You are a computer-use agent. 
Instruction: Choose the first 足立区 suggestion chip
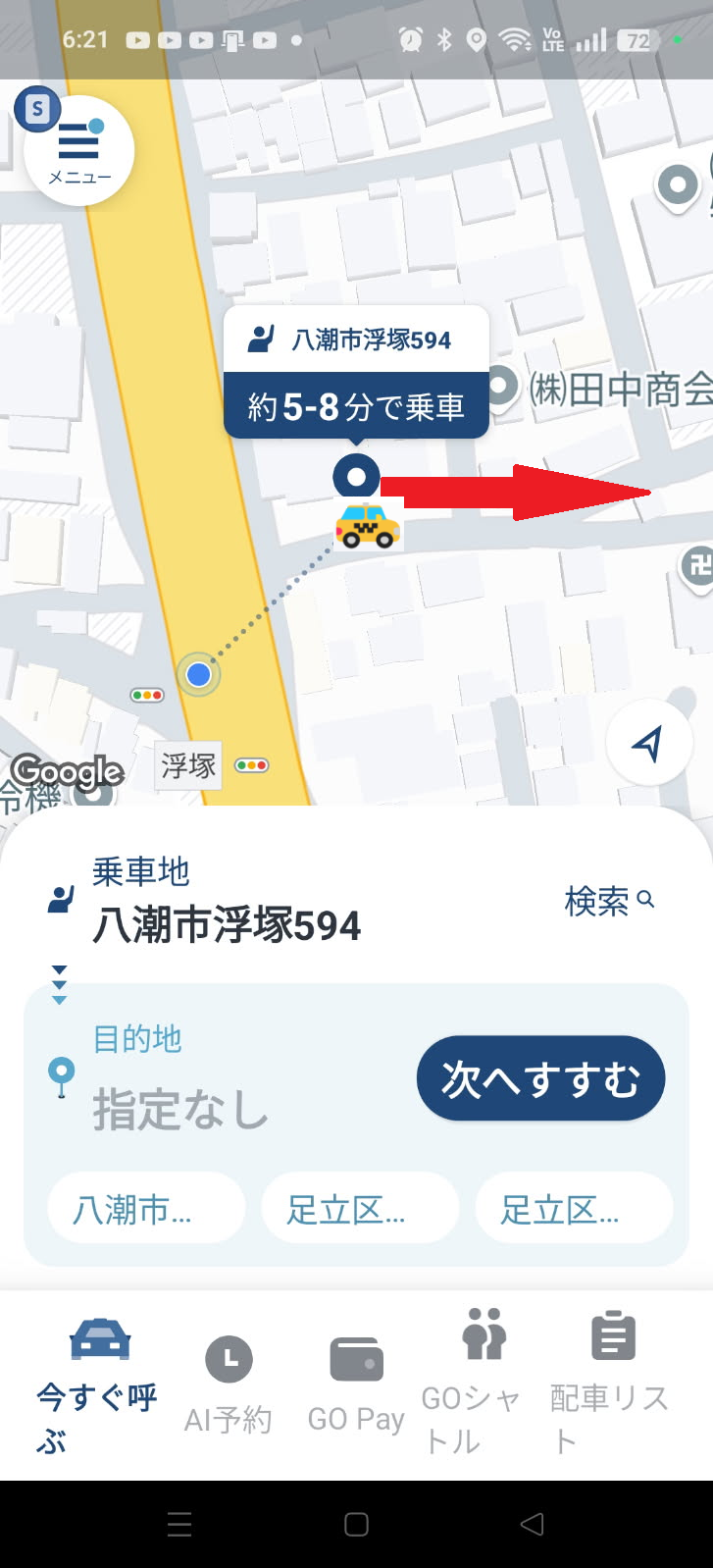pyautogui.click(x=360, y=1209)
